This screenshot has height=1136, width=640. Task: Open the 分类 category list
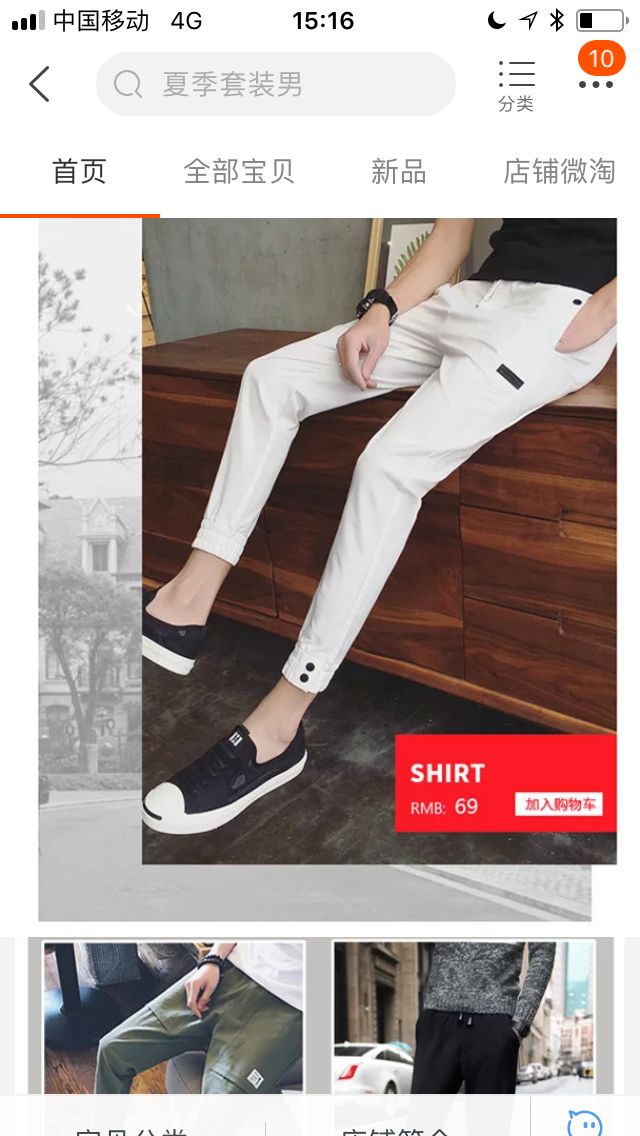point(516,84)
